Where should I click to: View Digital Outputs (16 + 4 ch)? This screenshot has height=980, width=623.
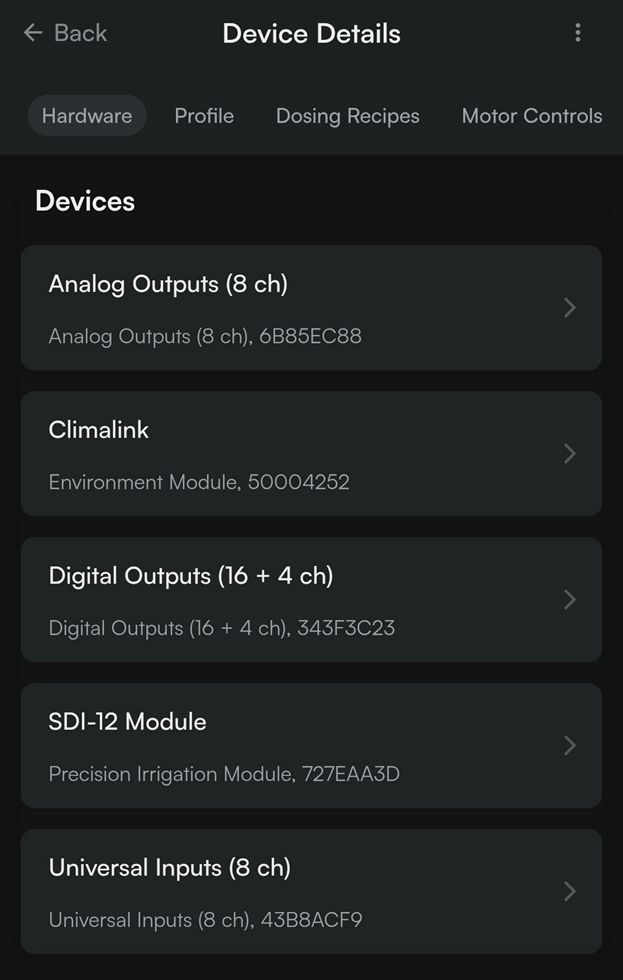(x=311, y=600)
